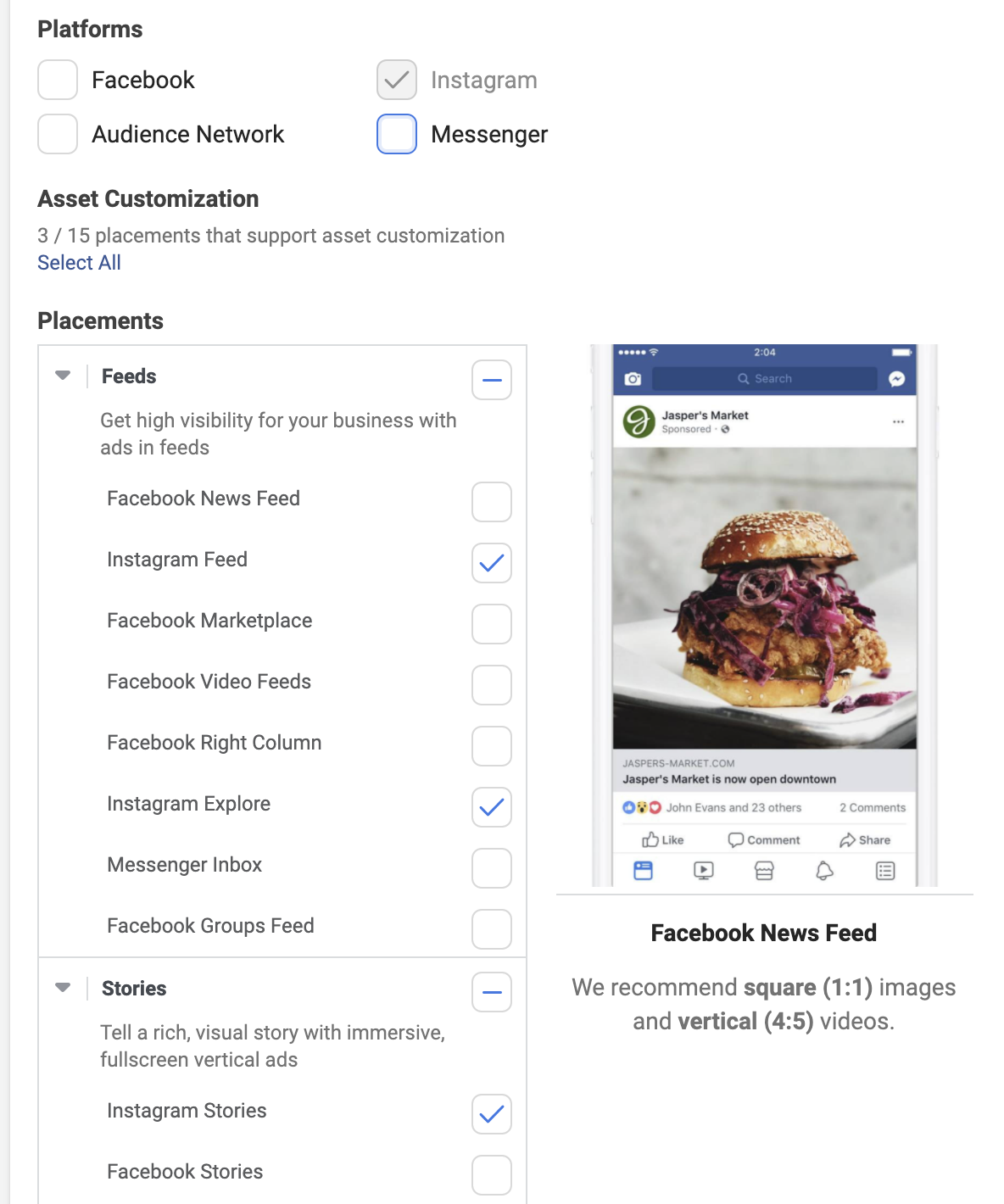Image resolution: width=1004 pixels, height=1204 pixels.
Task: Click the Select All link
Action: pos(79,263)
